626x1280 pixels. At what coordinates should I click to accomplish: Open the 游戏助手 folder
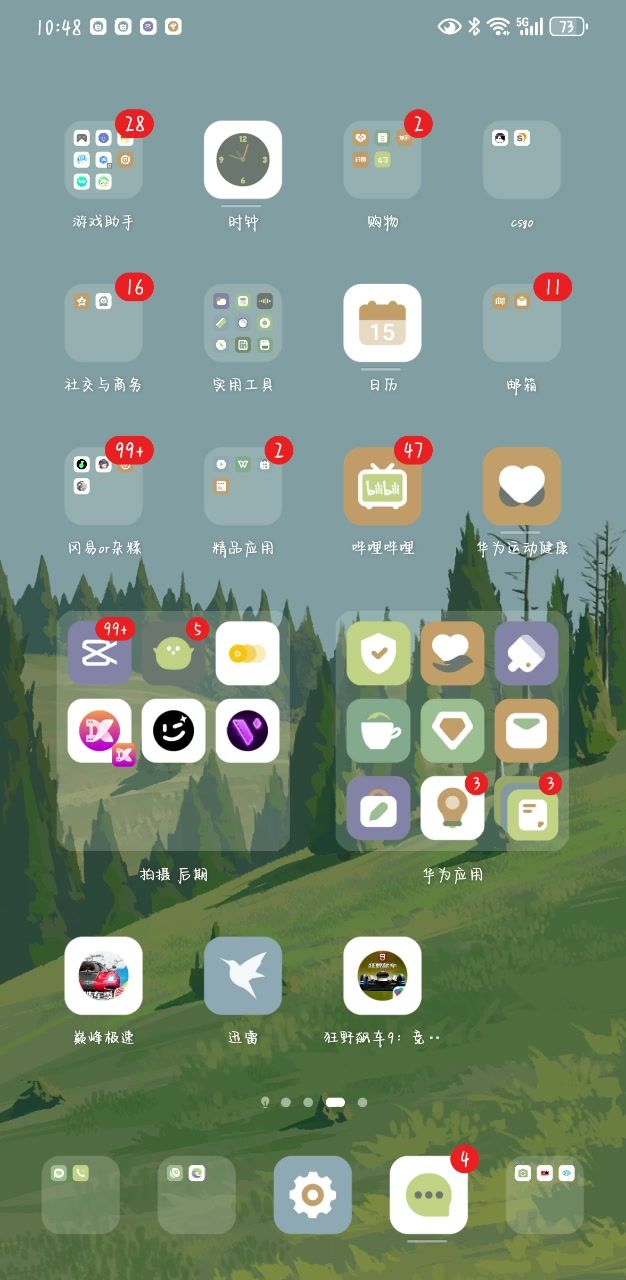point(103,160)
